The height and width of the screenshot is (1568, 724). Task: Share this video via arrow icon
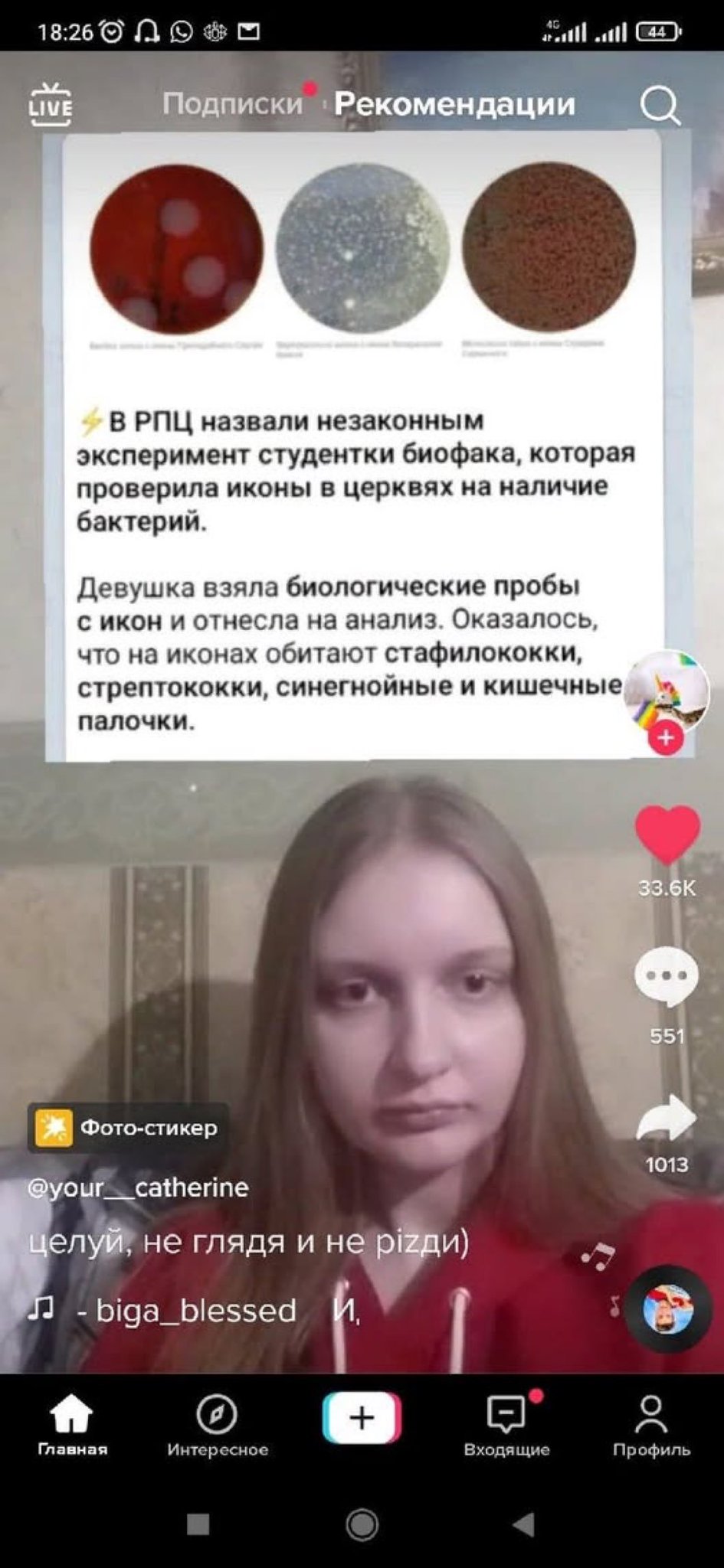667,1117
